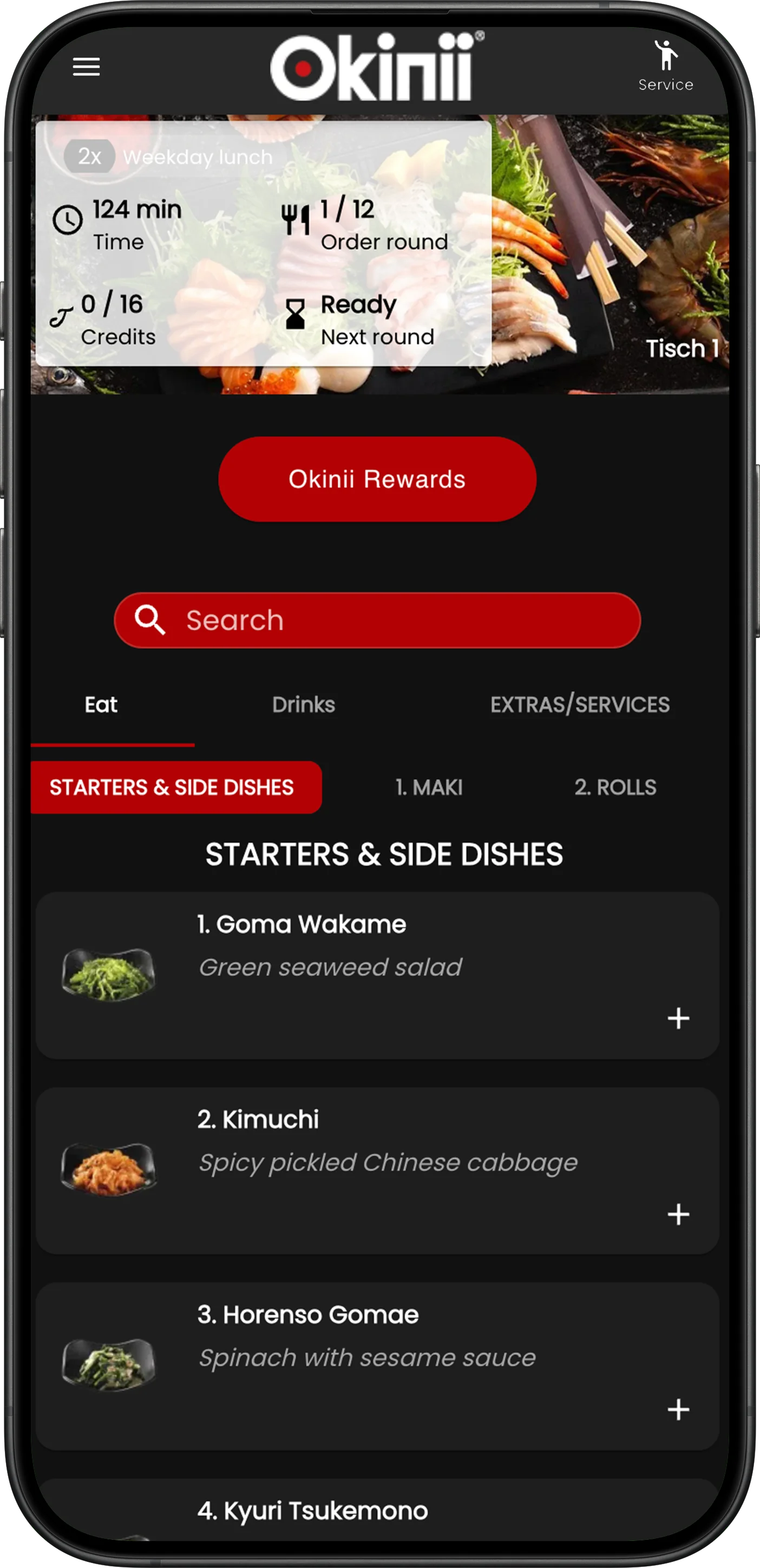Add Kimuchi to the order
Viewport: 760px width, 1568px height.
pyautogui.click(x=678, y=1214)
